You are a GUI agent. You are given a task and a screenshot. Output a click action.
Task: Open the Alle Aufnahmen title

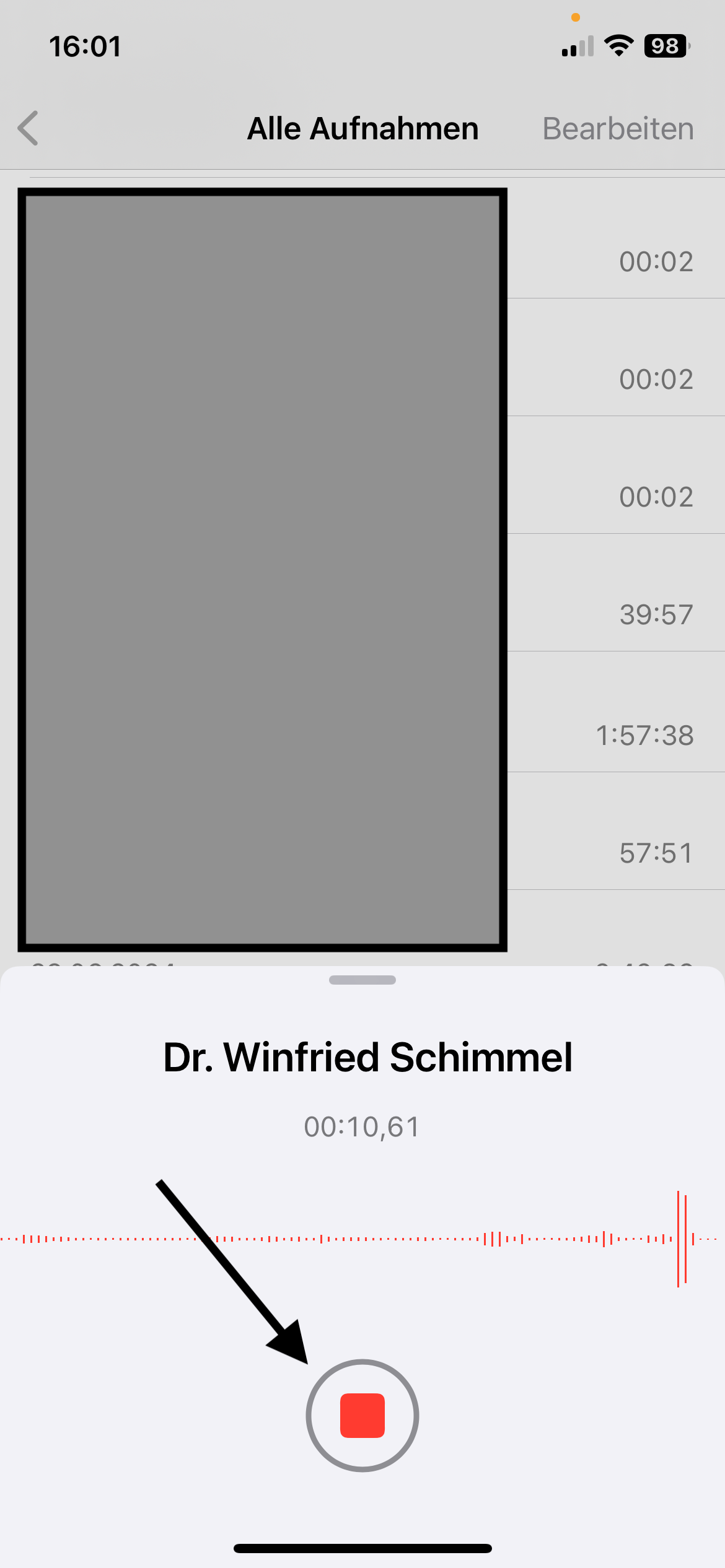[362, 128]
